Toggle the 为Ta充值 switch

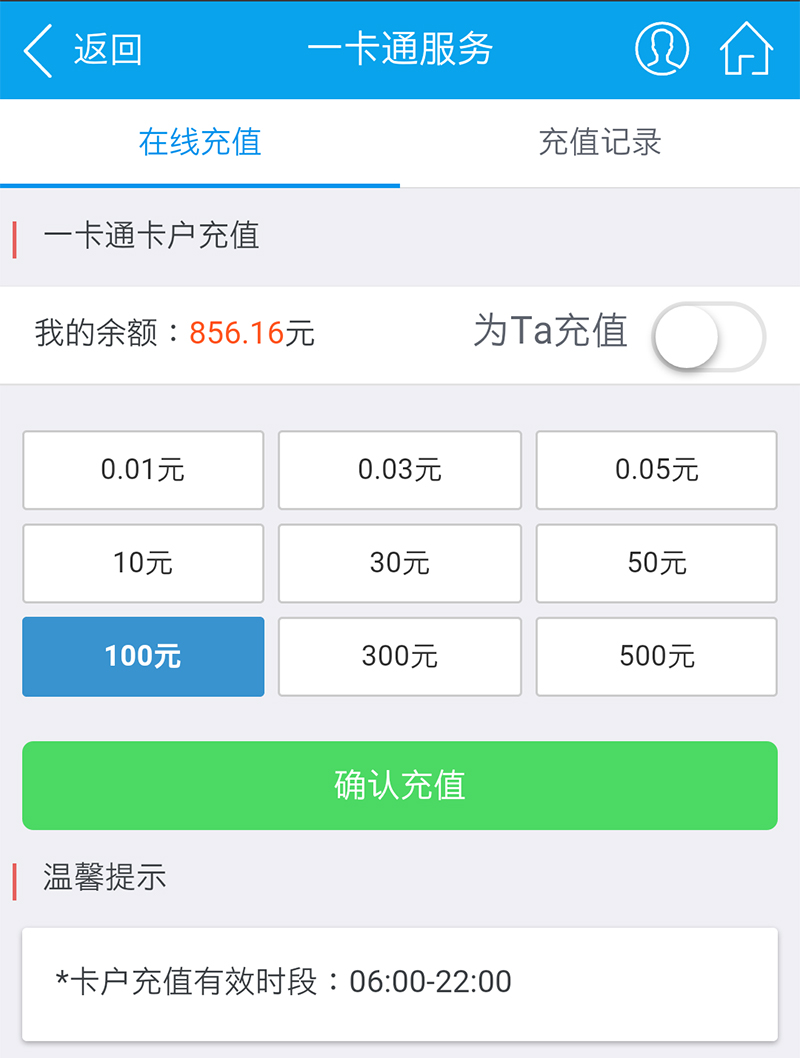[x=708, y=336]
